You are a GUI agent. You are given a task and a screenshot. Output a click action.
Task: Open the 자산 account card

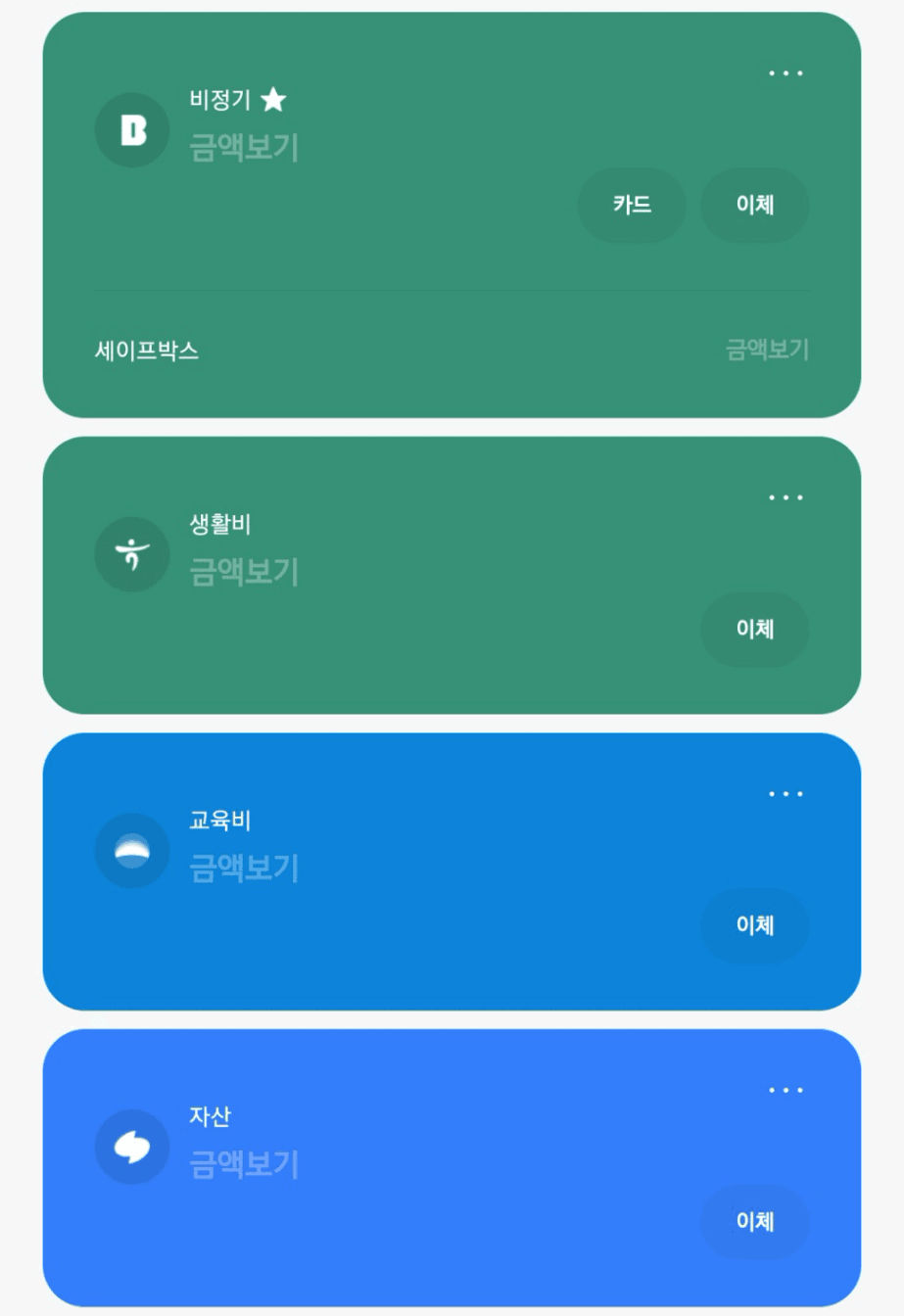point(452,1167)
